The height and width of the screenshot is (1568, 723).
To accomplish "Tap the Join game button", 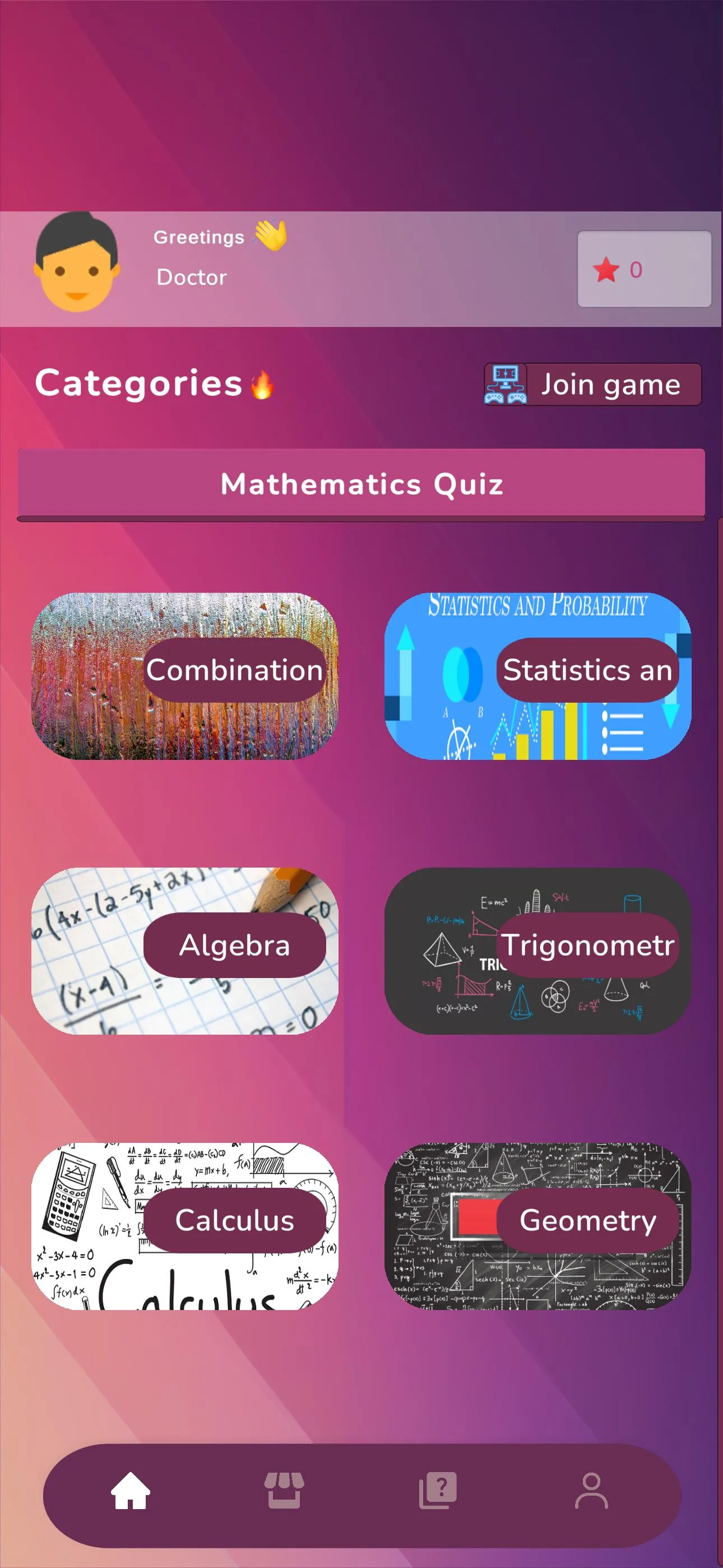I will (x=592, y=384).
